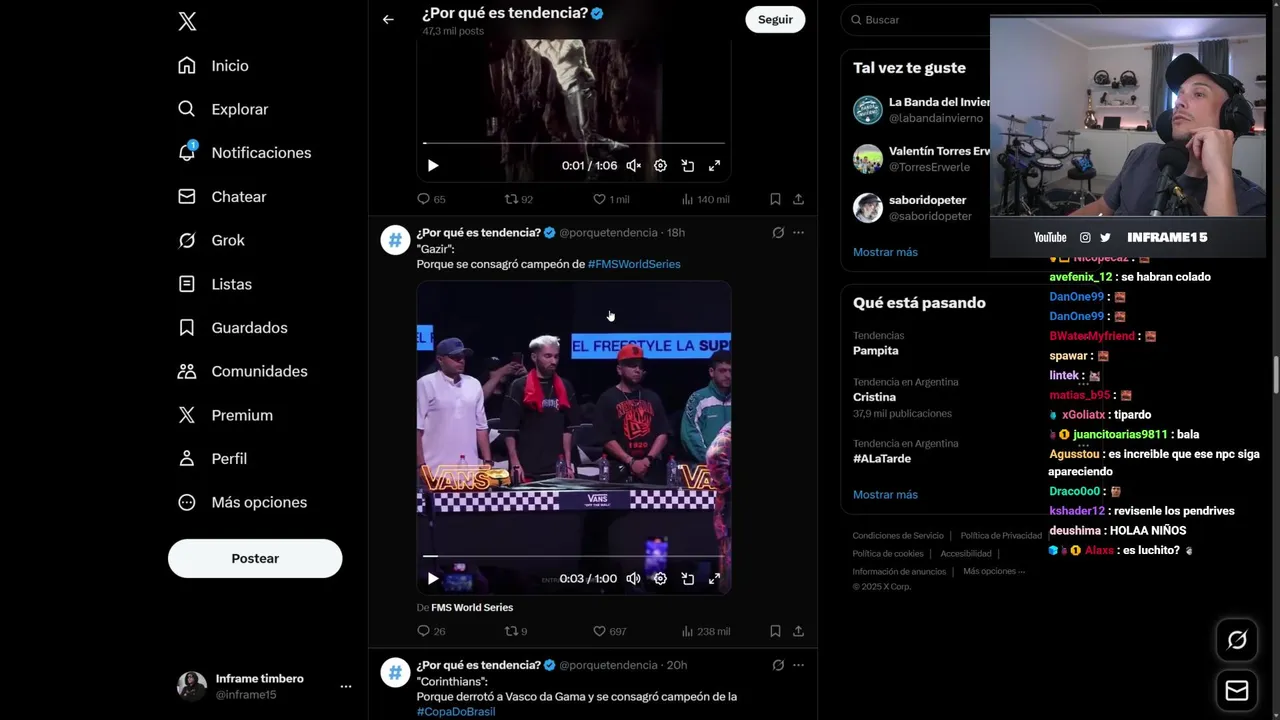Viewport: 1280px width, 720px height.
Task: Follow ¿Por qué es tendencia? with Seguir
Action: (774, 19)
